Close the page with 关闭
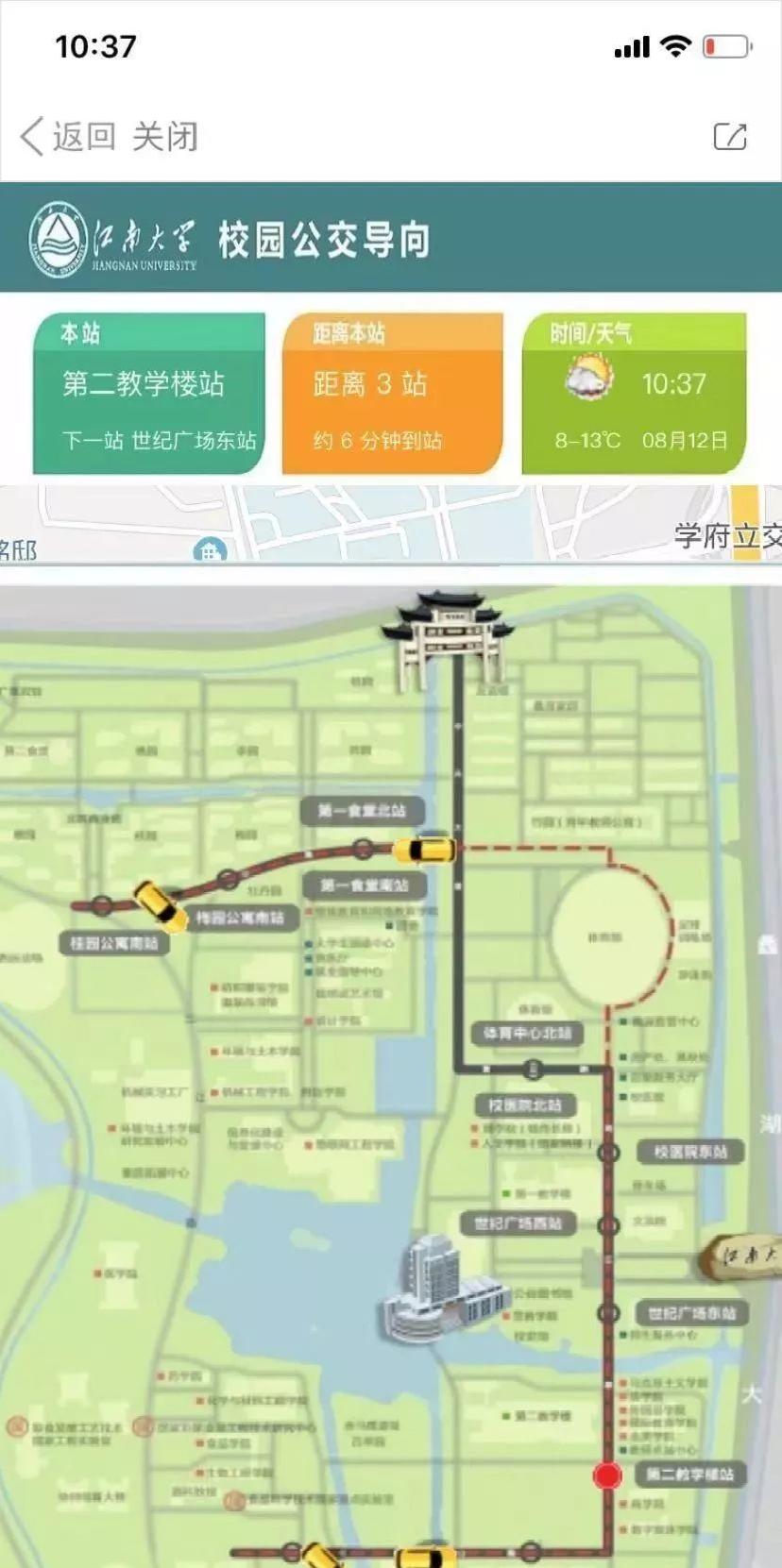 [165, 137]
